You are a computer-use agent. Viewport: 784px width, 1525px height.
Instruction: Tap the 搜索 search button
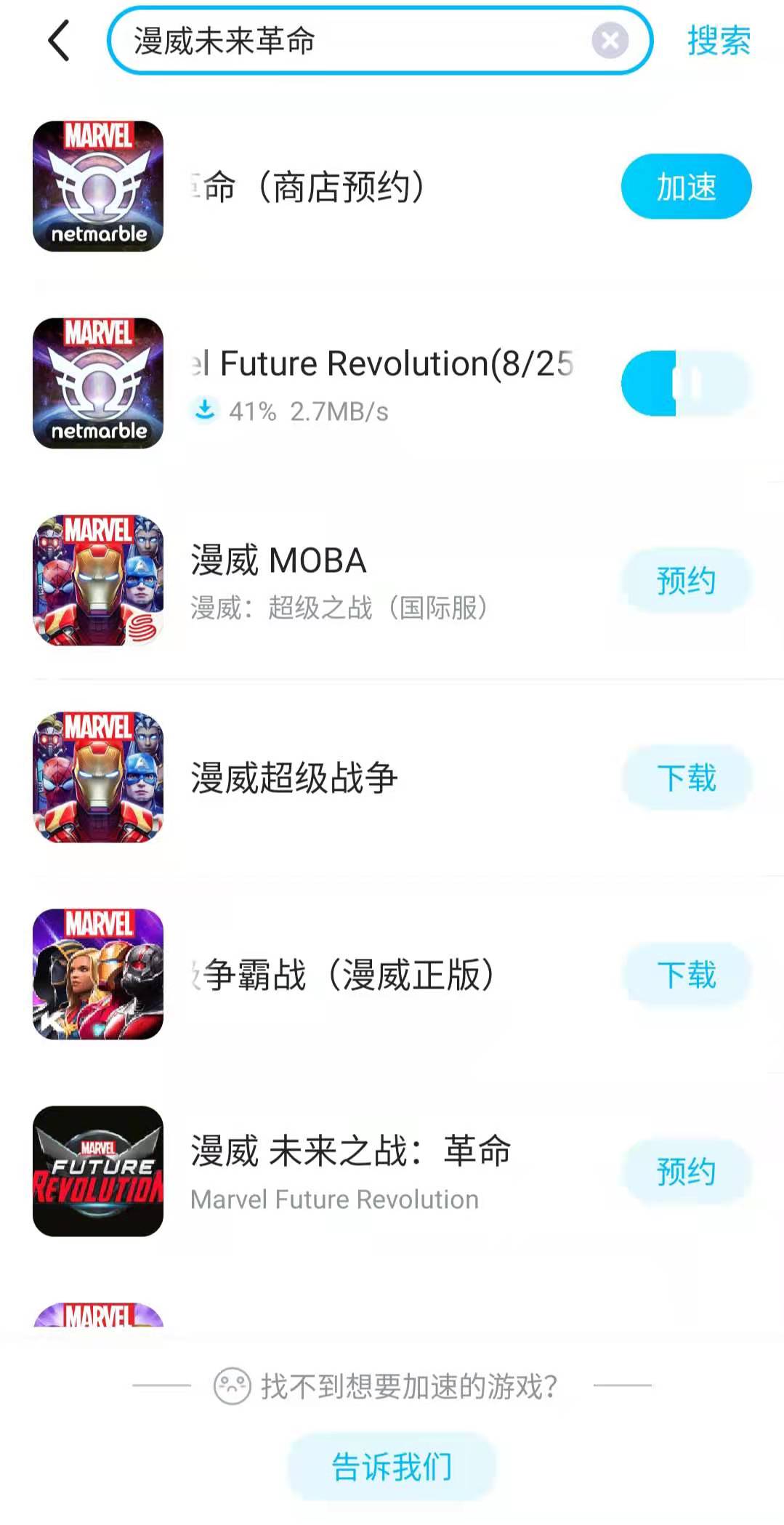(719, 41)
